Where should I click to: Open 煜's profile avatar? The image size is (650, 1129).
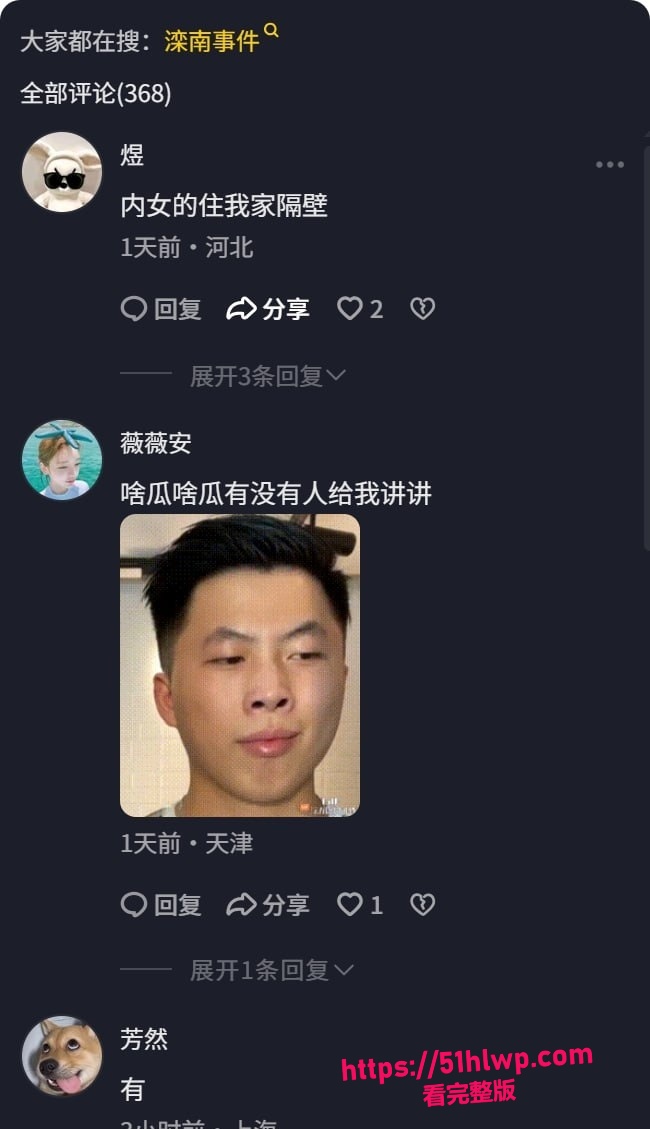click(62, 172)
